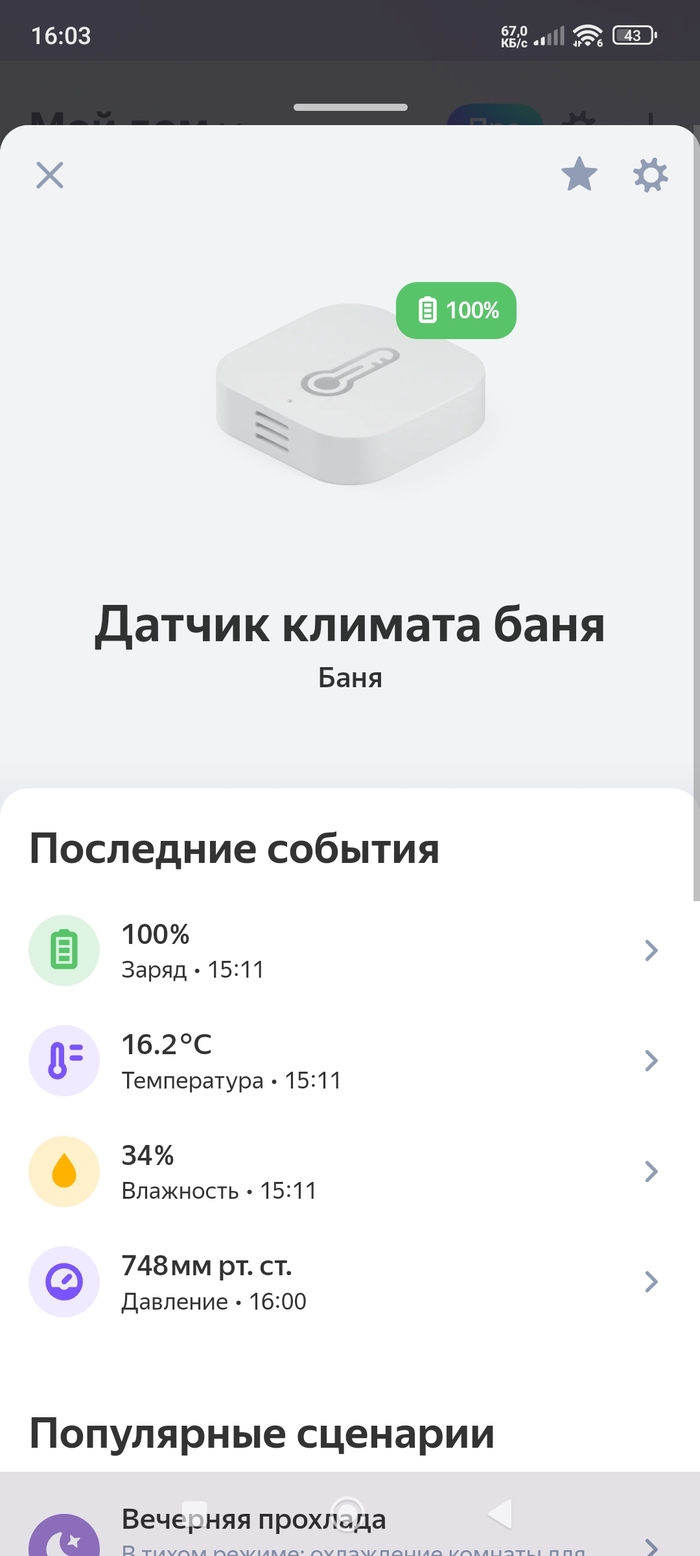Screen dimensions: 700x1556
Task: View the 16.2°C temperature history
Action: click(x=350, y=1061)
